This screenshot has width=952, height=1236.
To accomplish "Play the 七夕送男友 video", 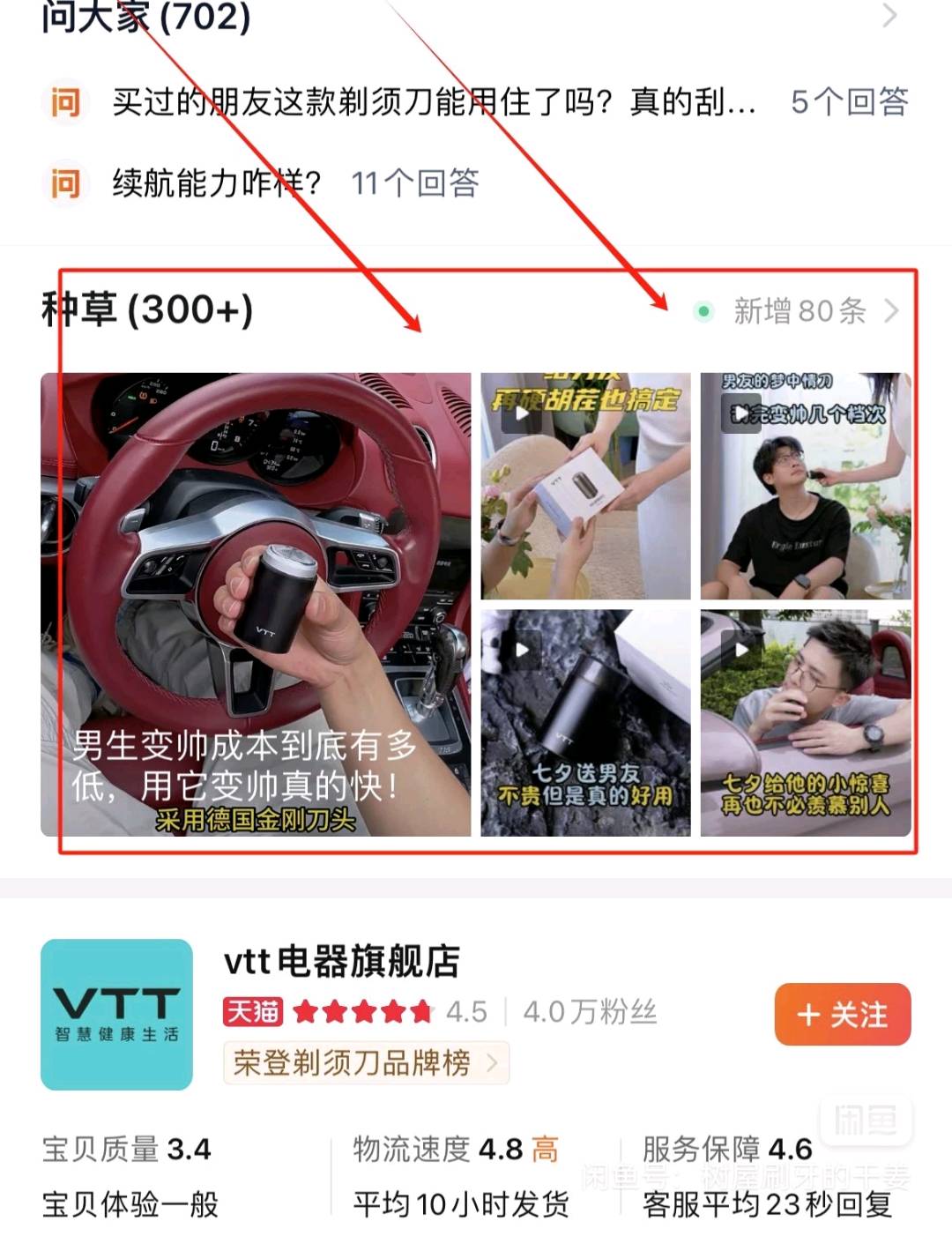I will pos(585,723).
